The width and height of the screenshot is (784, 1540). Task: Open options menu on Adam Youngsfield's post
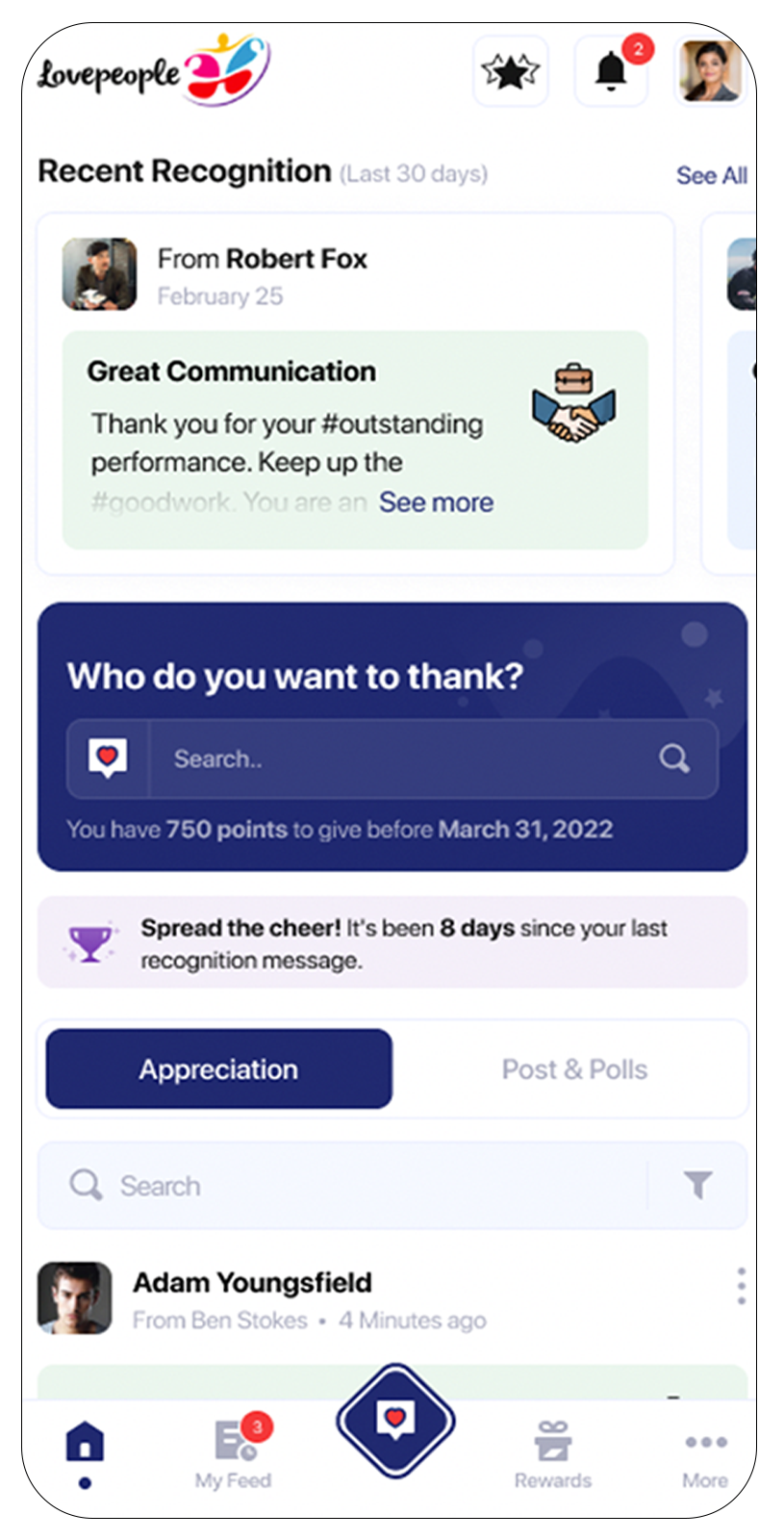[x=741, y=1286]
